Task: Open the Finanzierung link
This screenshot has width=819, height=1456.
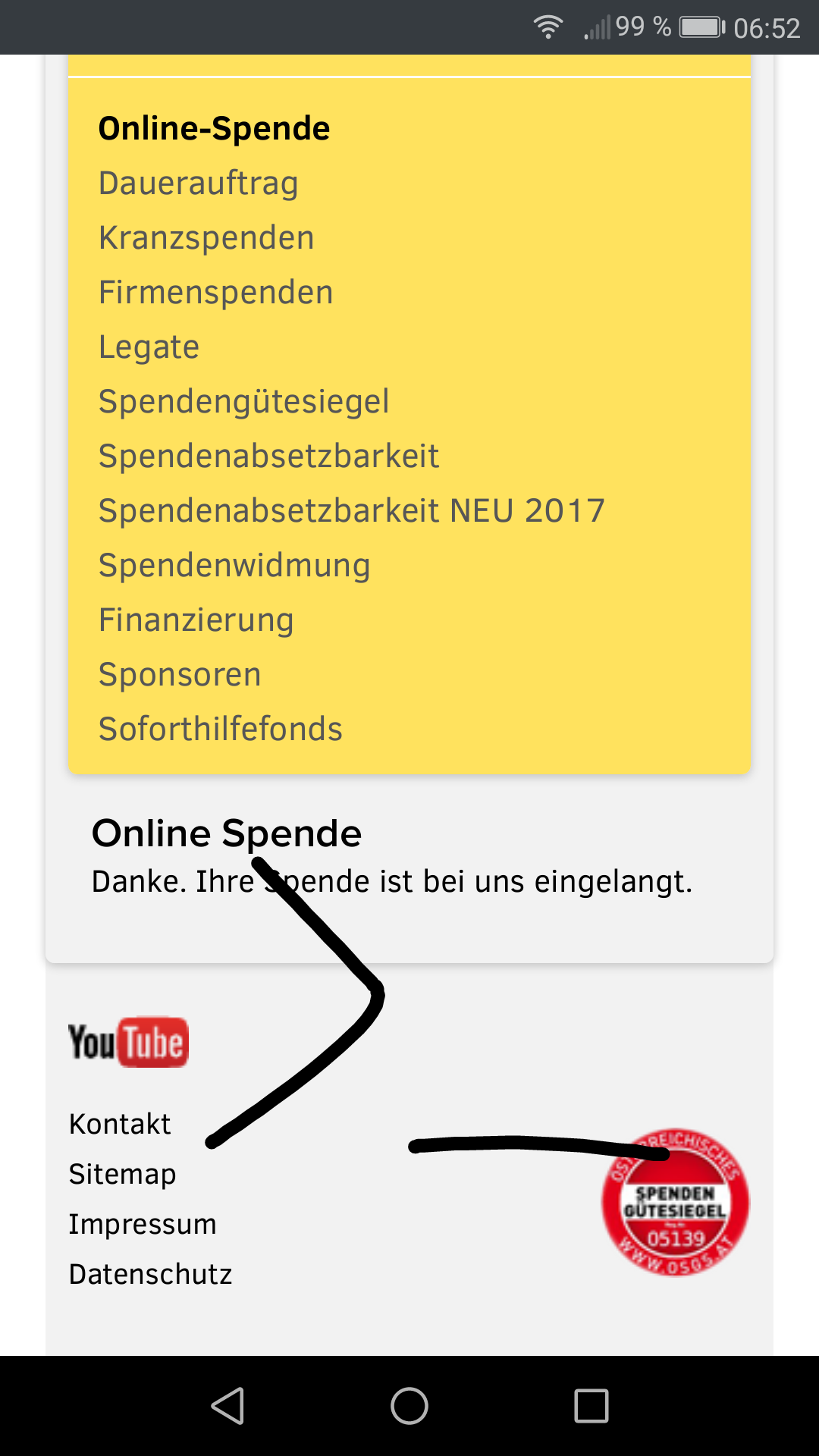Action: click(196, 620)
